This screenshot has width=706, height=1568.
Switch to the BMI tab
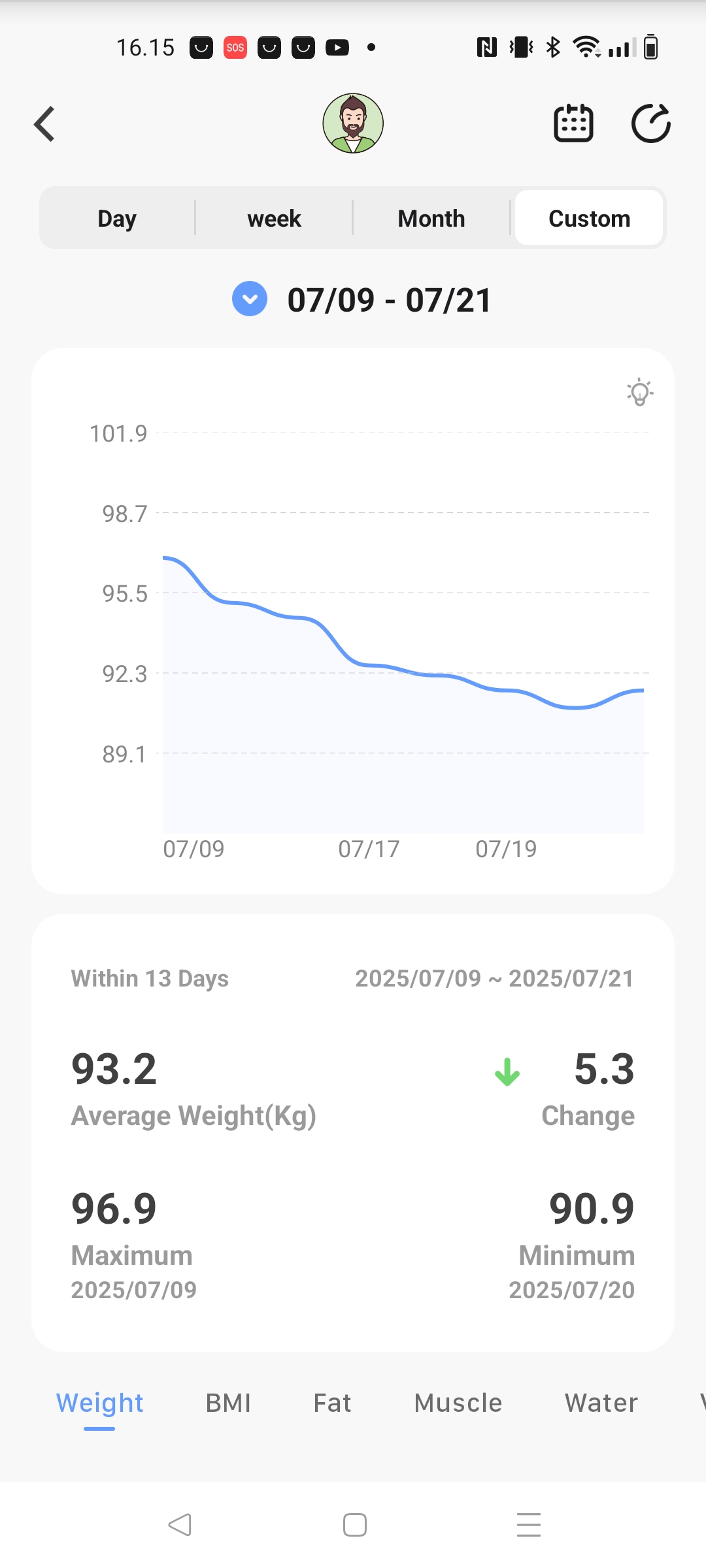[x=228, y=1403]
